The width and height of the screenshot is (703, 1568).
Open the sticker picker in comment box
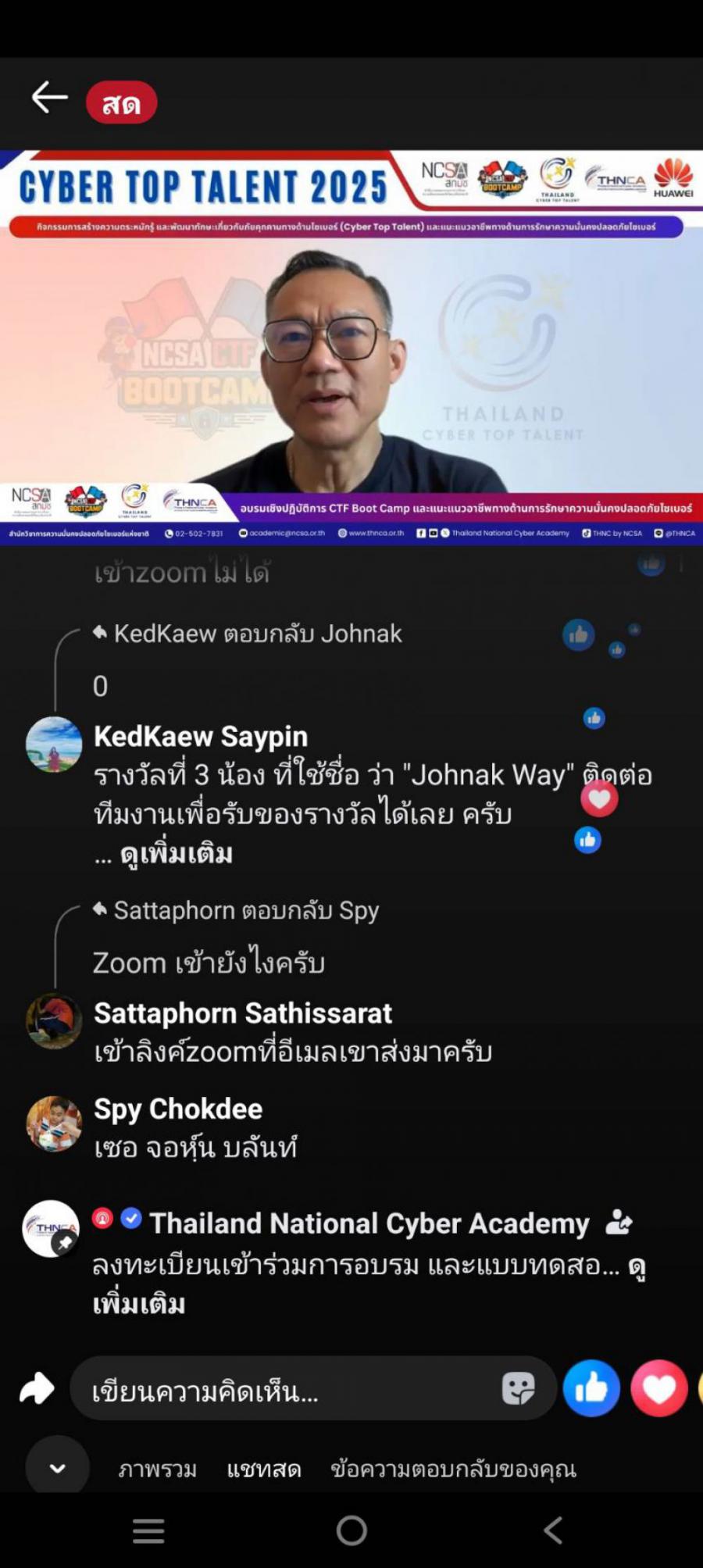(x=518, y=1388)
